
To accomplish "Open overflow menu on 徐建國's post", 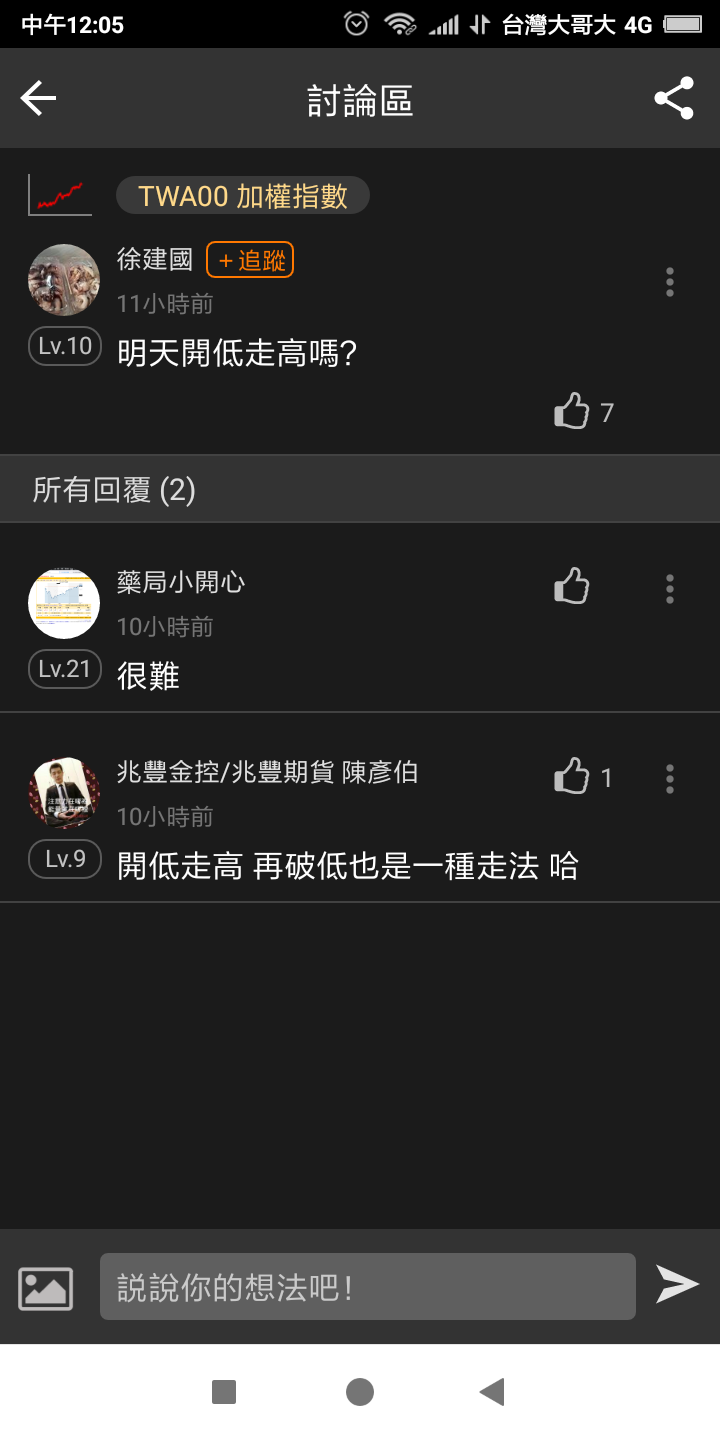I will point(670,282).
